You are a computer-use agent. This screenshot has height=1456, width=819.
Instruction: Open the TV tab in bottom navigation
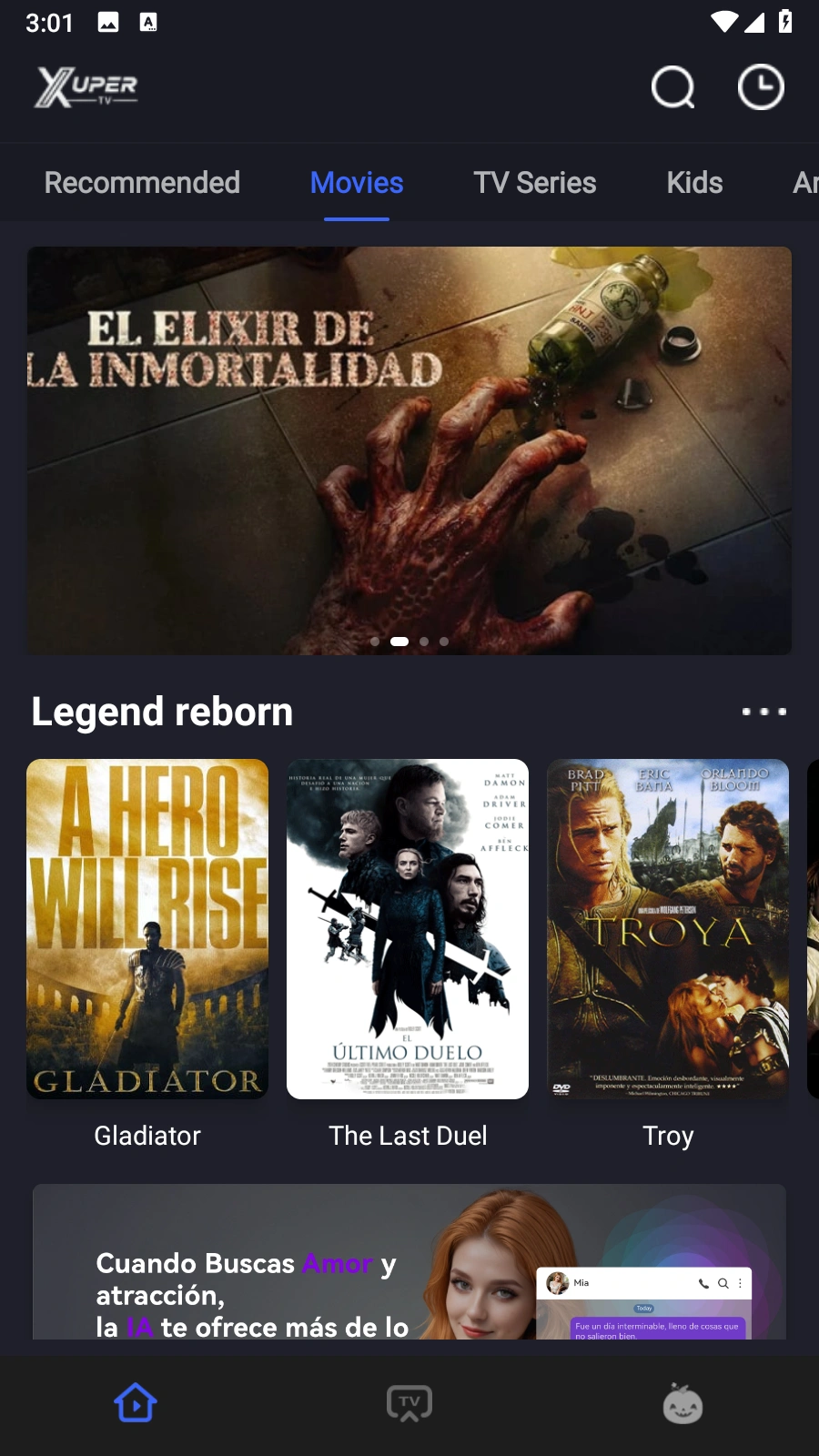coord(409,1403)
